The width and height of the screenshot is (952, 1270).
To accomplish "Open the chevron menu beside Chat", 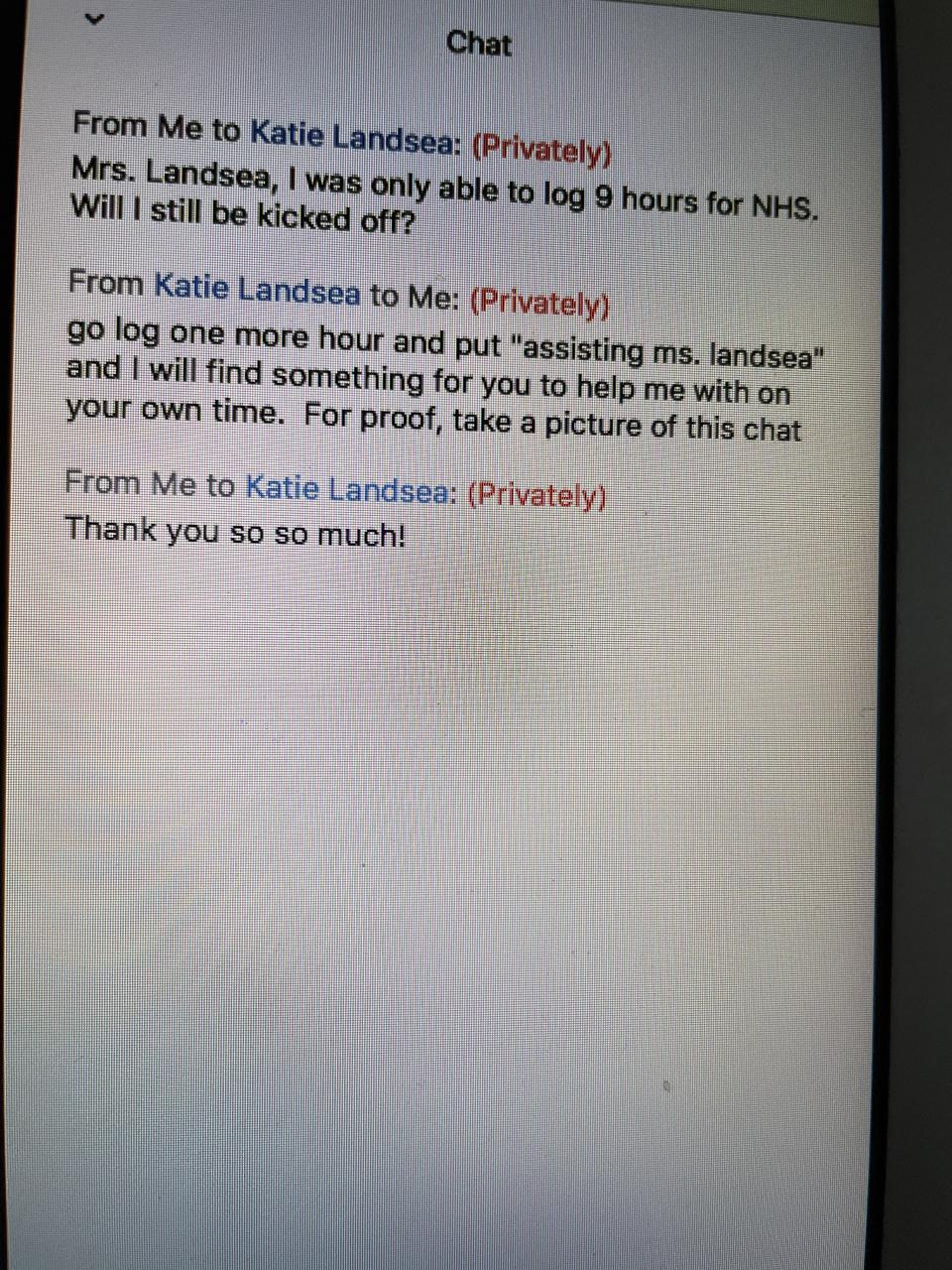I will coord(94,19).
